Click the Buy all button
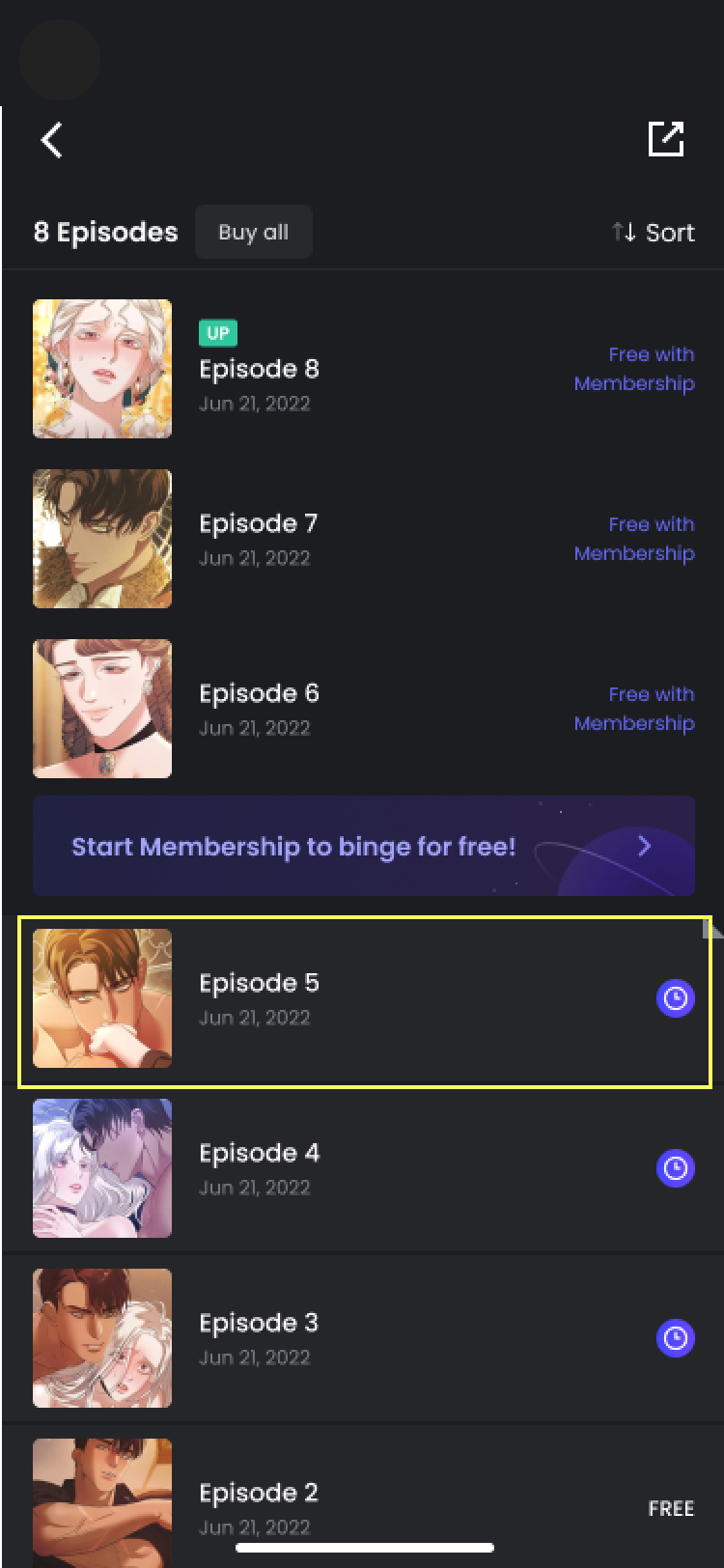The width and height of the screenshot is (724, 1568). pos(253,232)
